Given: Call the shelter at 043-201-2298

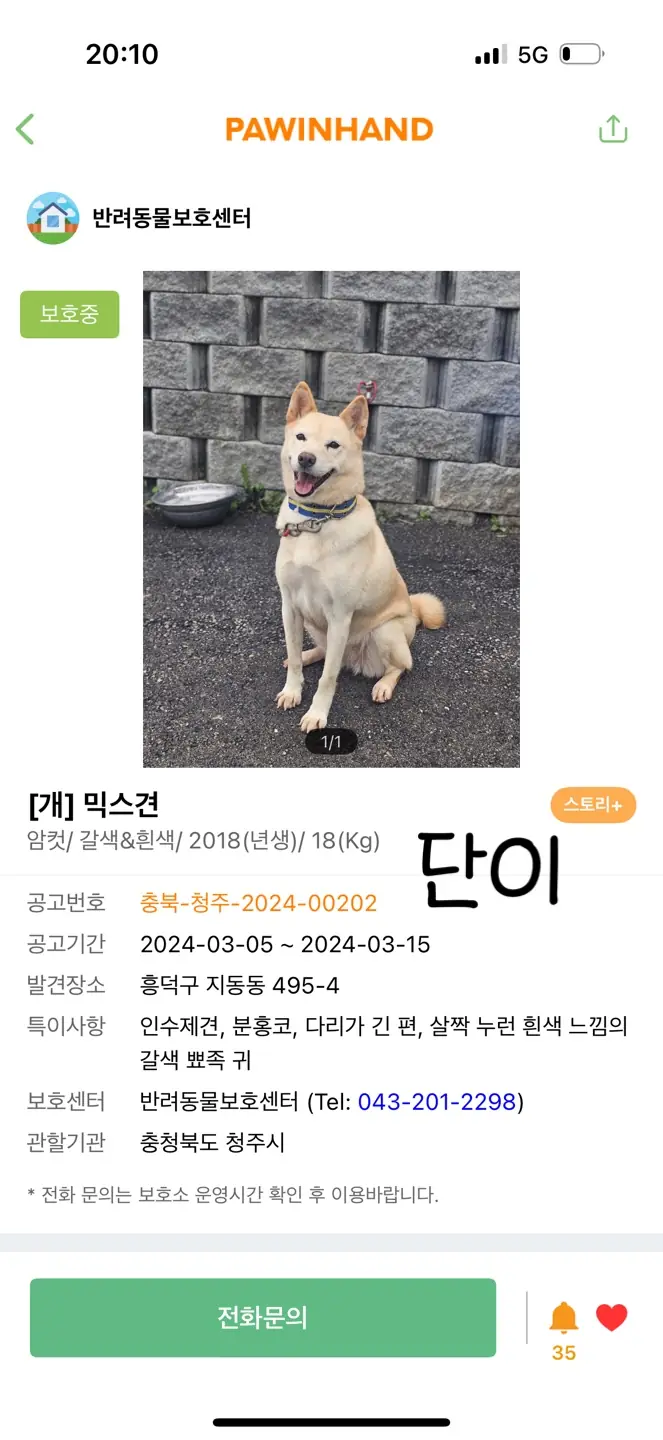Looking at the screenshot, I should pos(437,1102).
